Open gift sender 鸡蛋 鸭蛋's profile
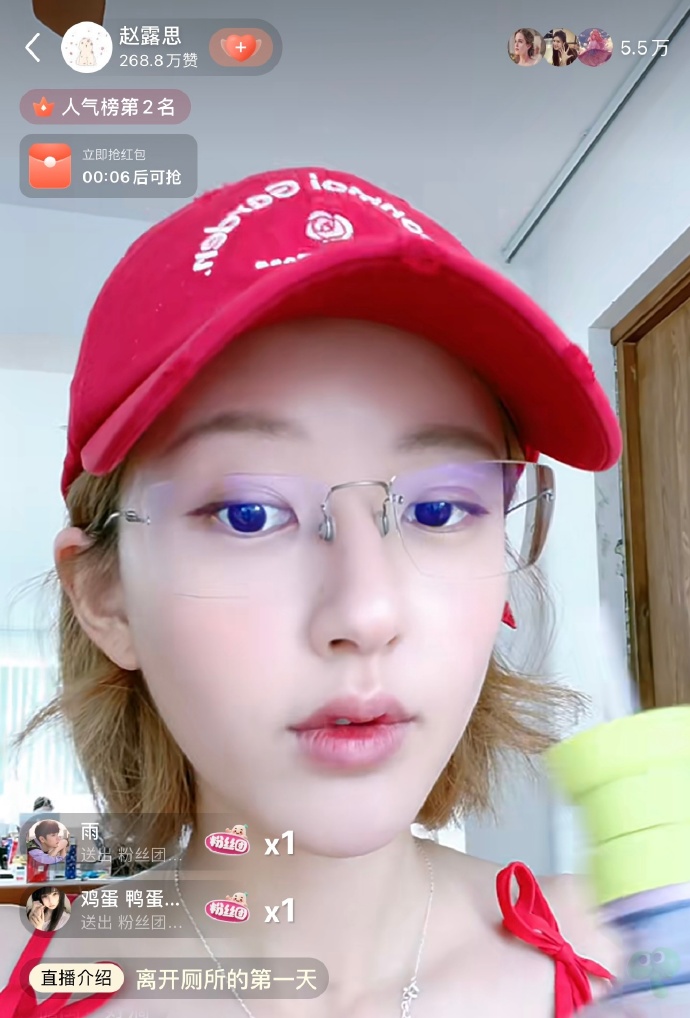This screenshot has height=1018, width=690. 49,908
